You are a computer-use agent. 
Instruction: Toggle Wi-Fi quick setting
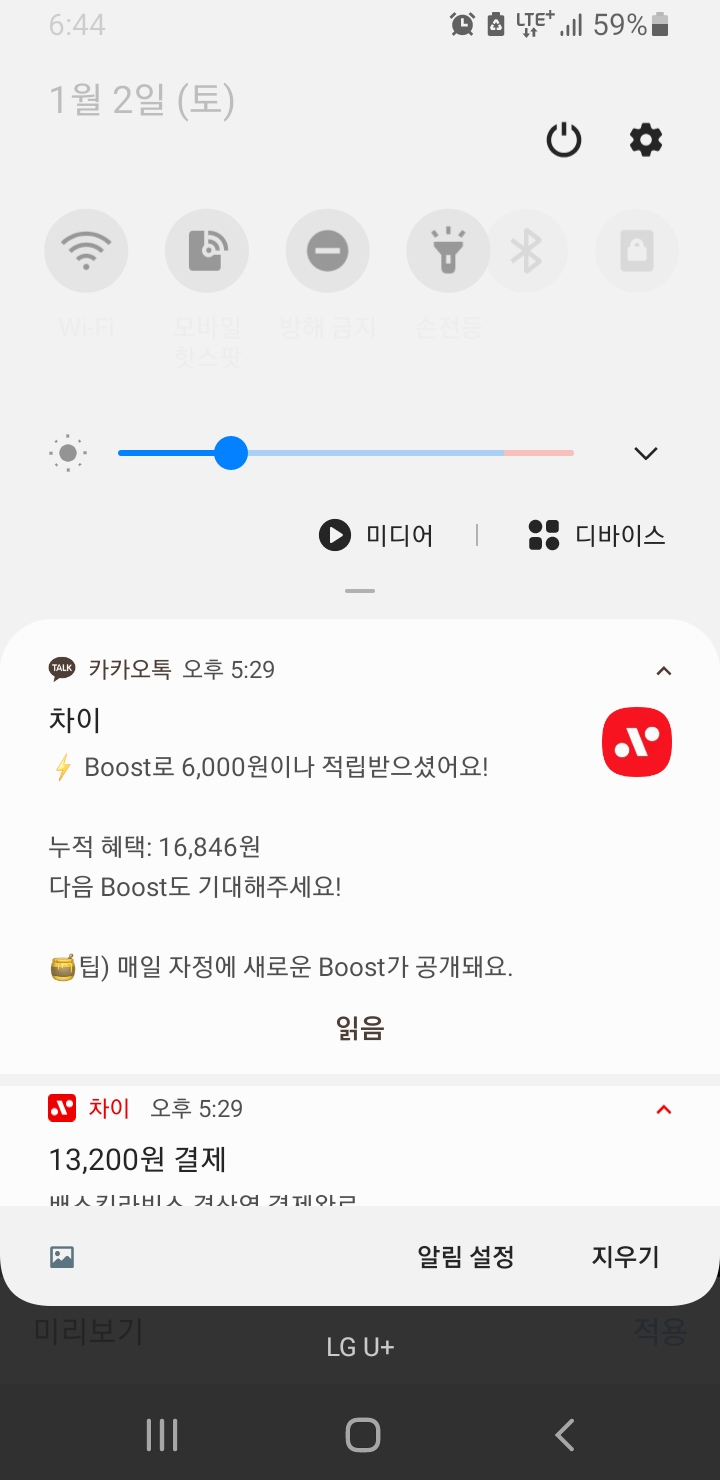click(86, 250)
